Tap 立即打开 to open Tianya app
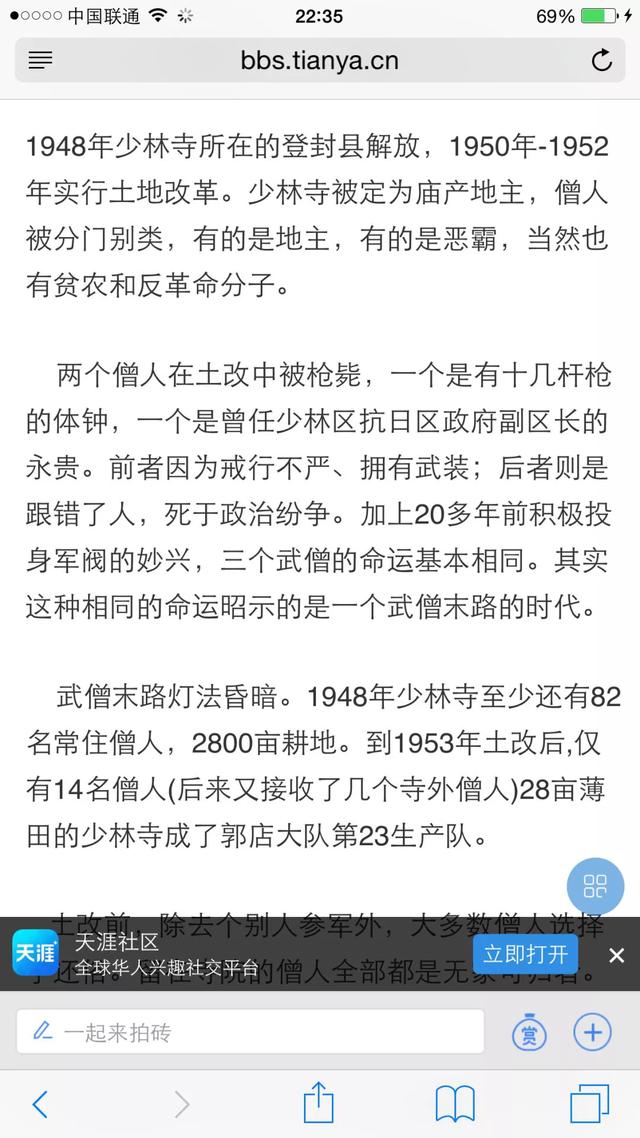This screenshot has height=1138, width=640. 525,953
